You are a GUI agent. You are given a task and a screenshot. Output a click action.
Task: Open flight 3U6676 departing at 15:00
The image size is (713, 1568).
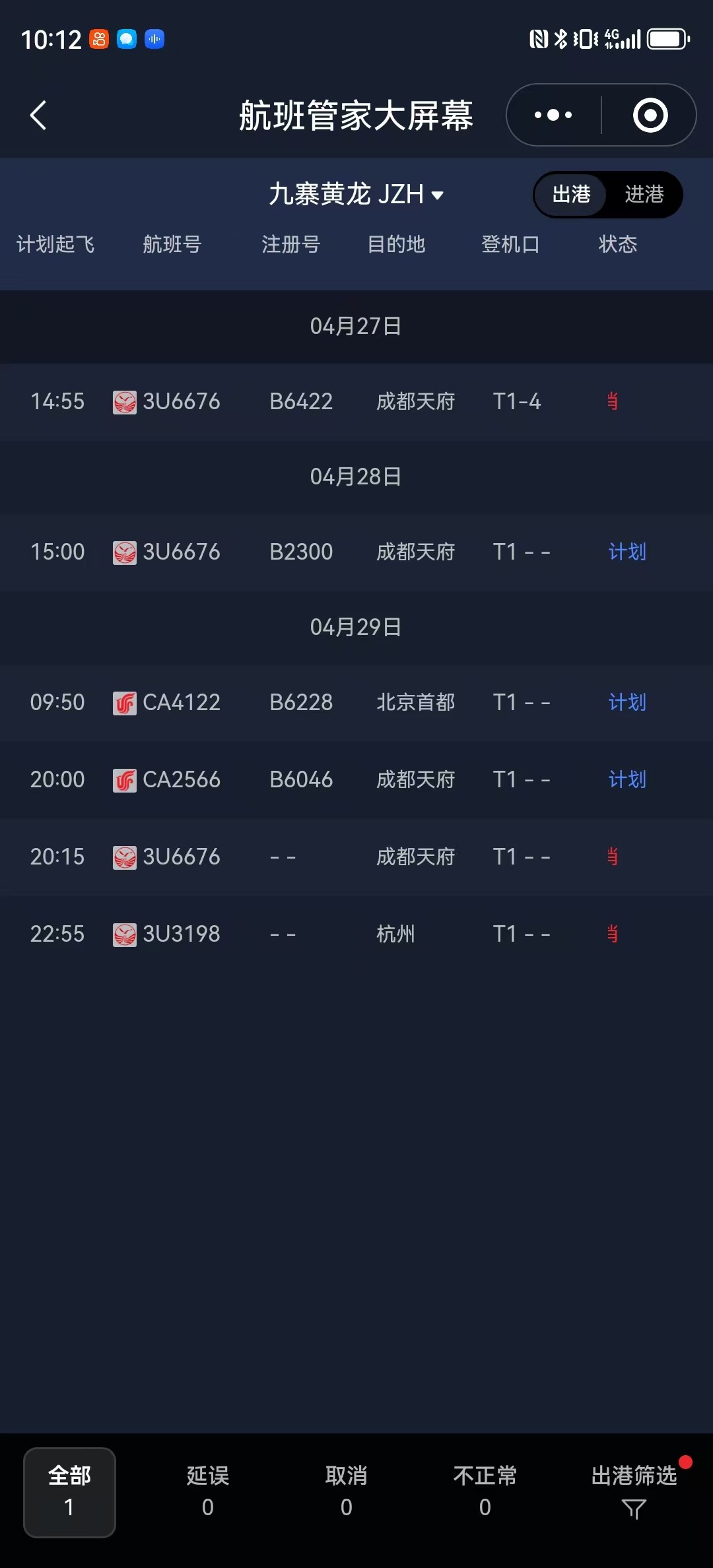pos(356,552)
